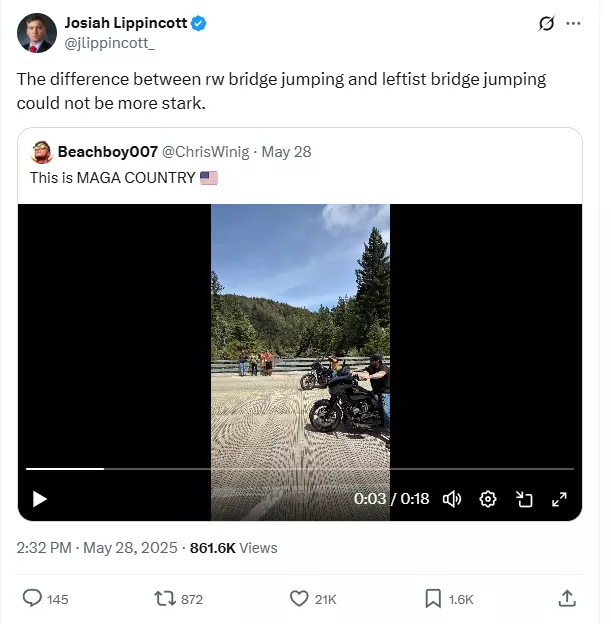Screen dimensions: 611x624
Task: Play the video
Action: click(40, 498)
